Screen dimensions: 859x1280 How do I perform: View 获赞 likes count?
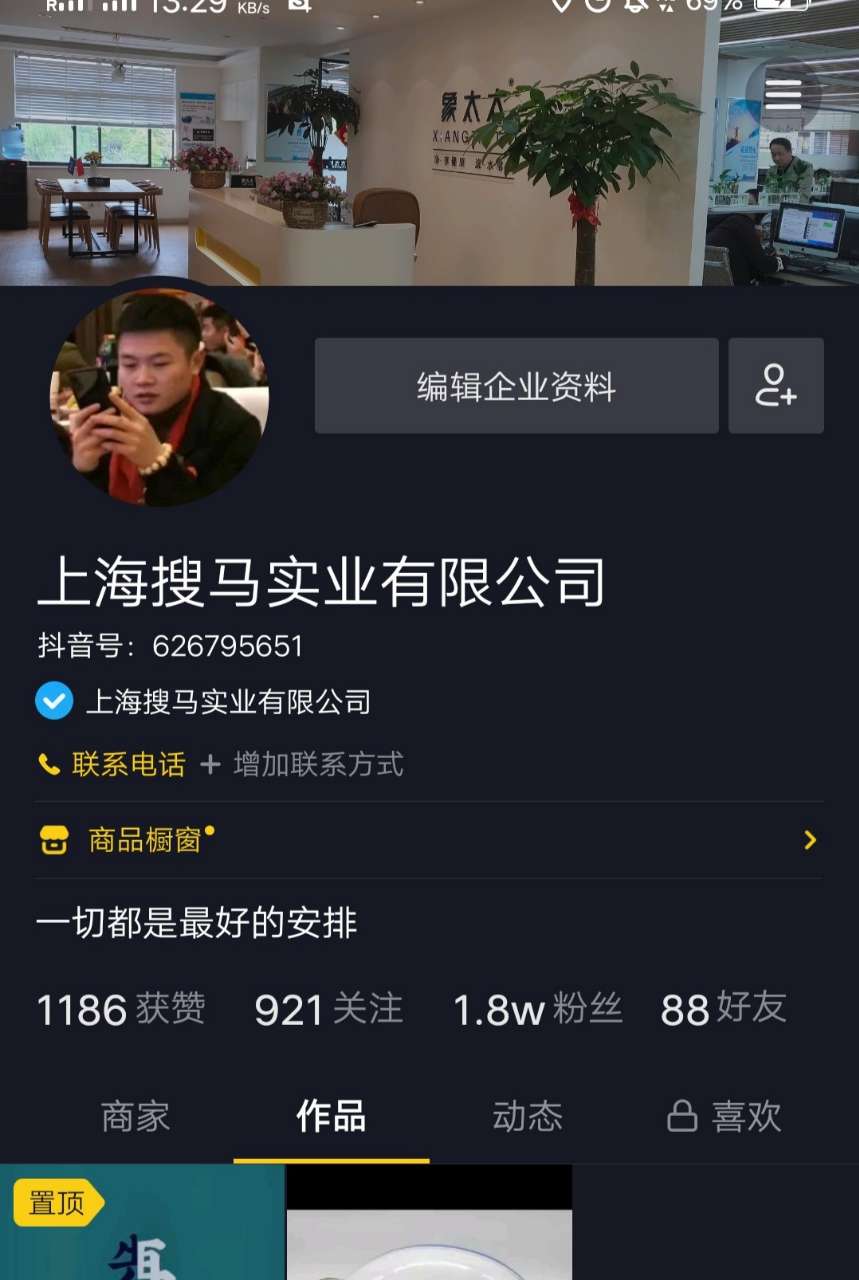(x=121, y=1009)
